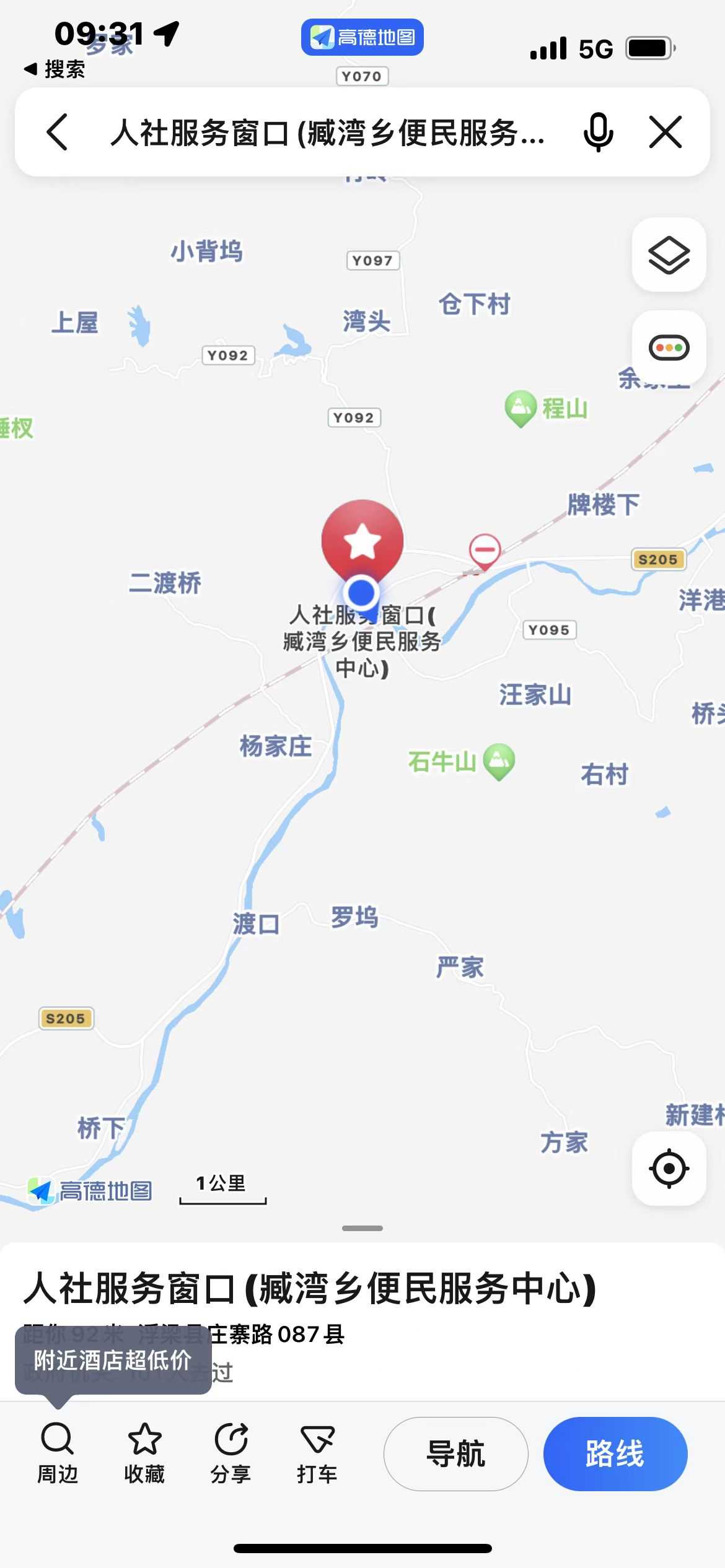Recenter map on my current location
This screenshot has width=725, height=1568.
pyautogui.click(x=669, y=1169)
